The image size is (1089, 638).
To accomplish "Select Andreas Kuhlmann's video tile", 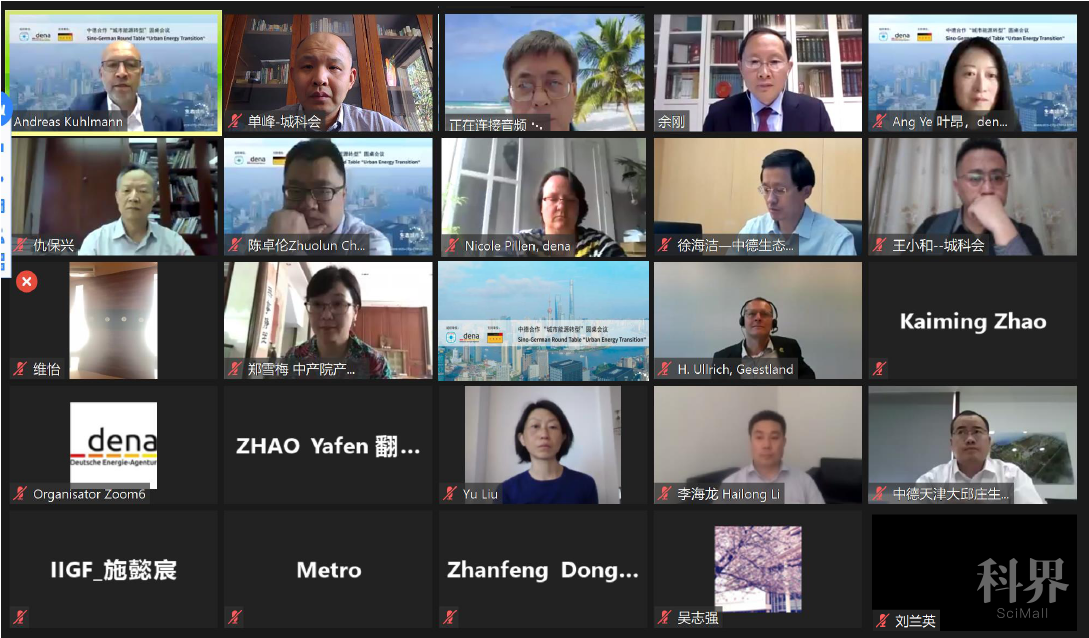I will click(x=113, y=72).
